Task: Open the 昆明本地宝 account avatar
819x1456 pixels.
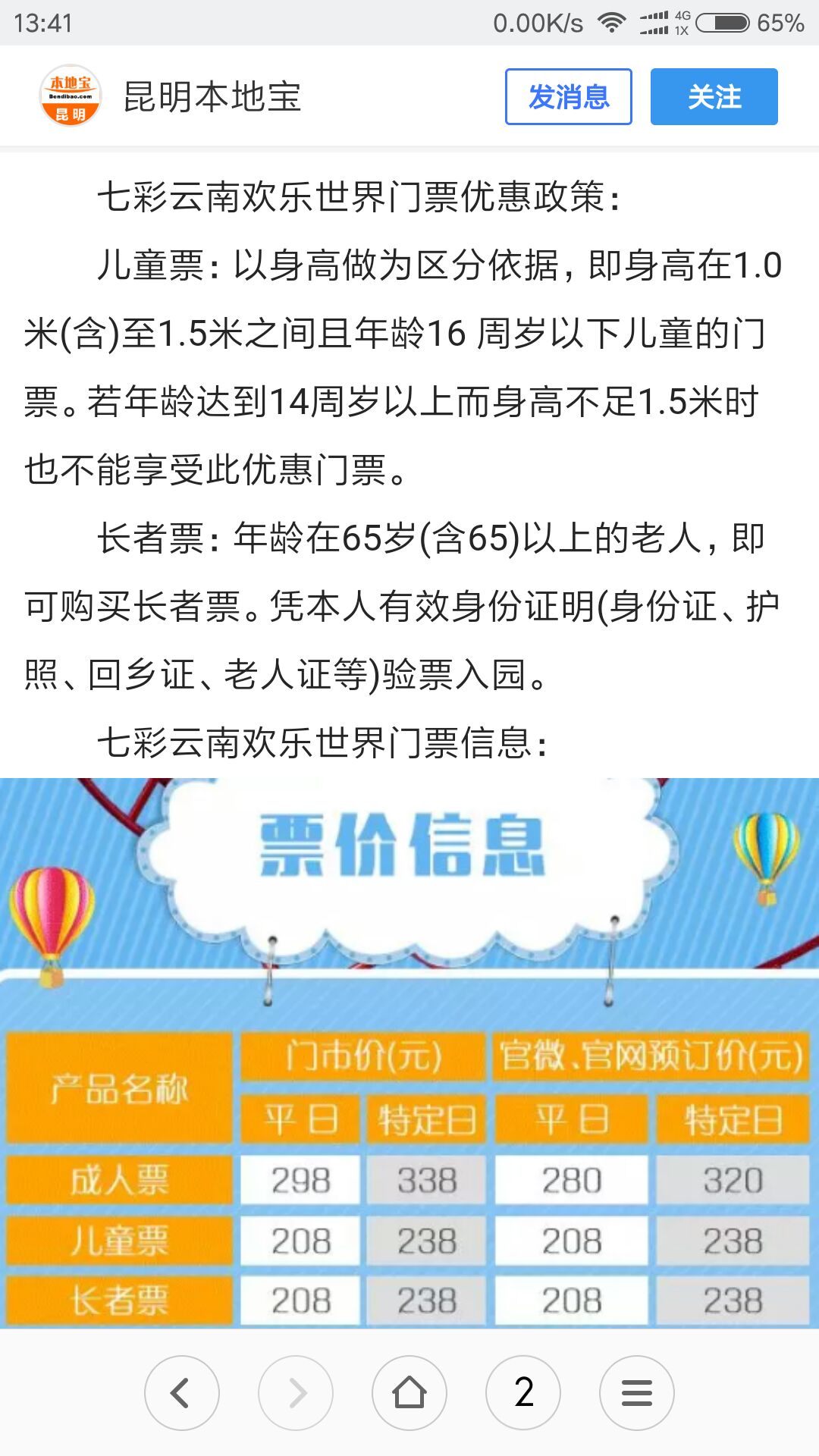Action: [70, 96]
